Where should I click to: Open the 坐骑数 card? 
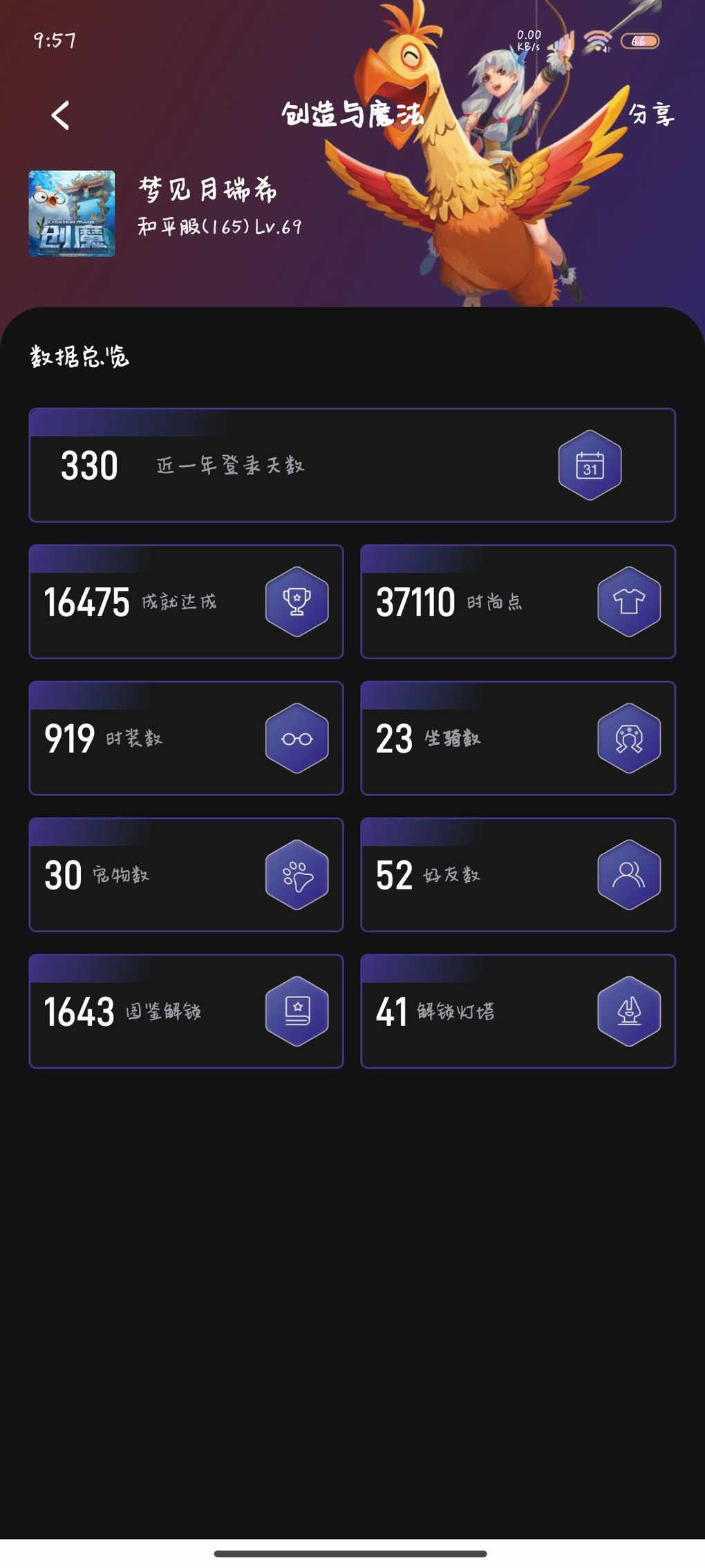coord(518,738)
